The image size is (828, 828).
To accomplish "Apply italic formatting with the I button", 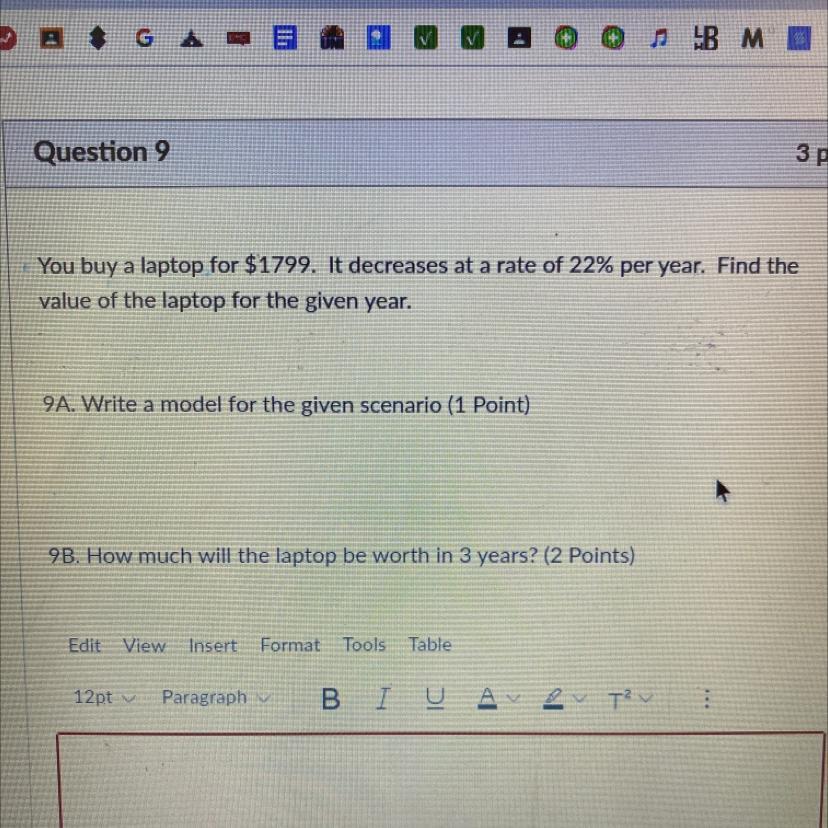I will coord(382,700).
